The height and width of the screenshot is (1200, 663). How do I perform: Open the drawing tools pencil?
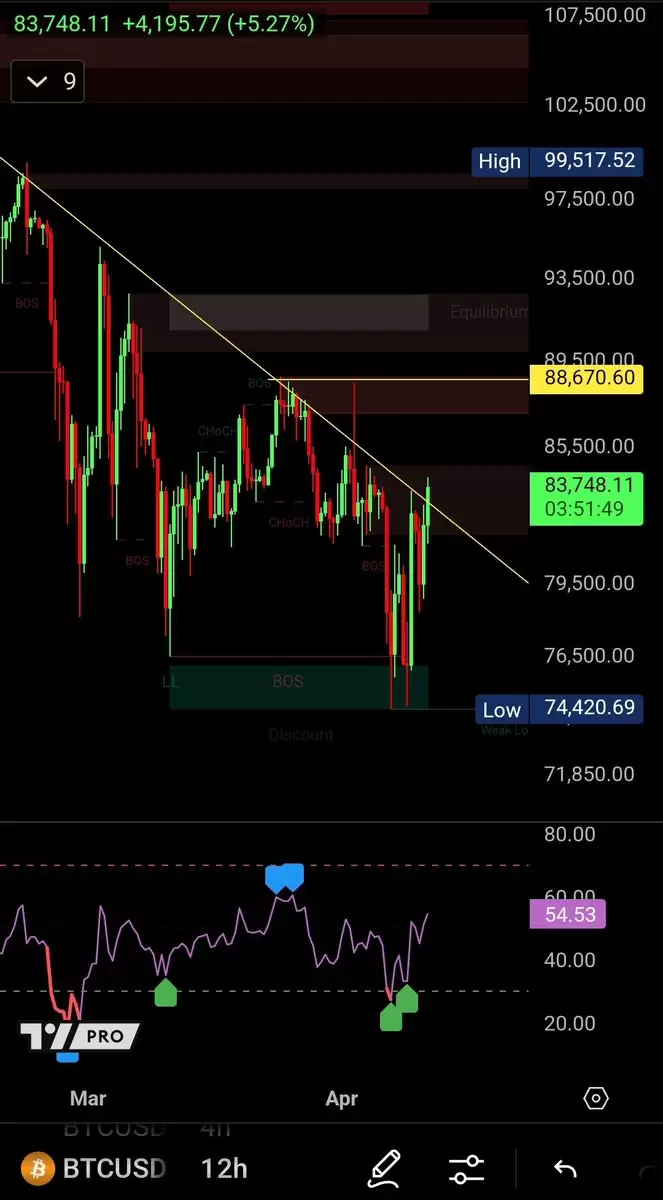click(x=383, y=1167)
